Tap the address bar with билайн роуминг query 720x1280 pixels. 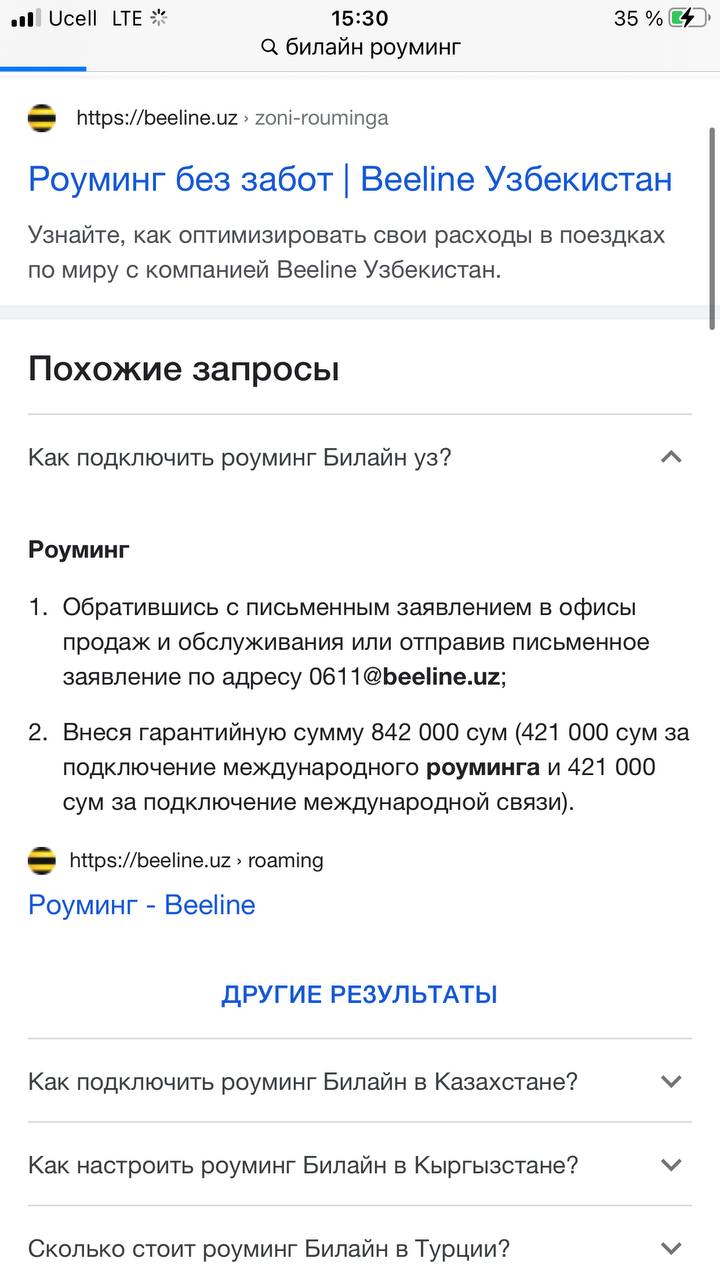[x=360, y=47]
